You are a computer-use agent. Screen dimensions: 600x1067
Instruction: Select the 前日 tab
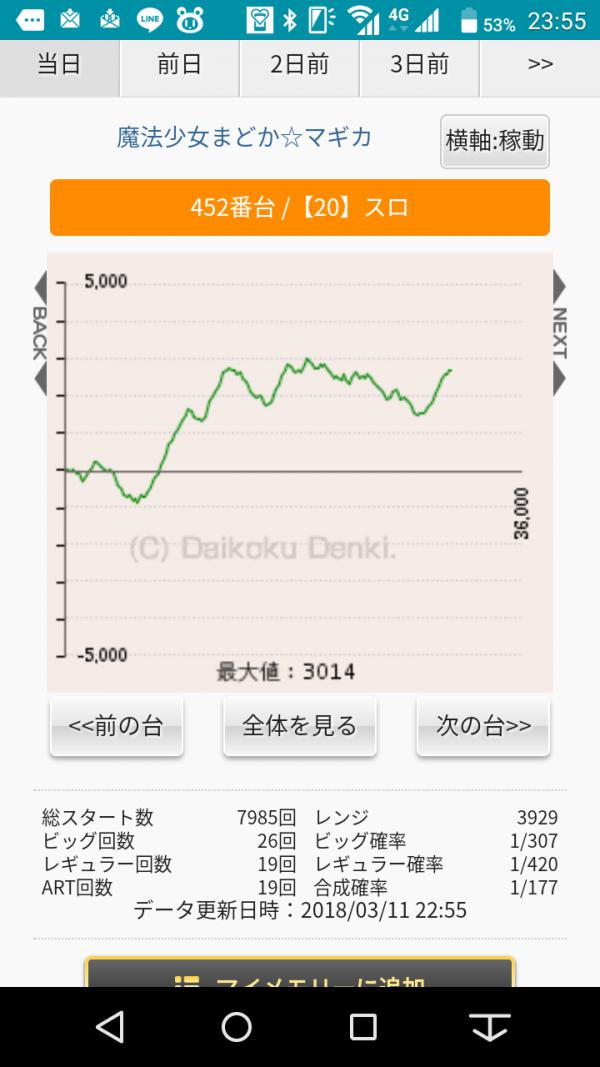click(180, 67)
